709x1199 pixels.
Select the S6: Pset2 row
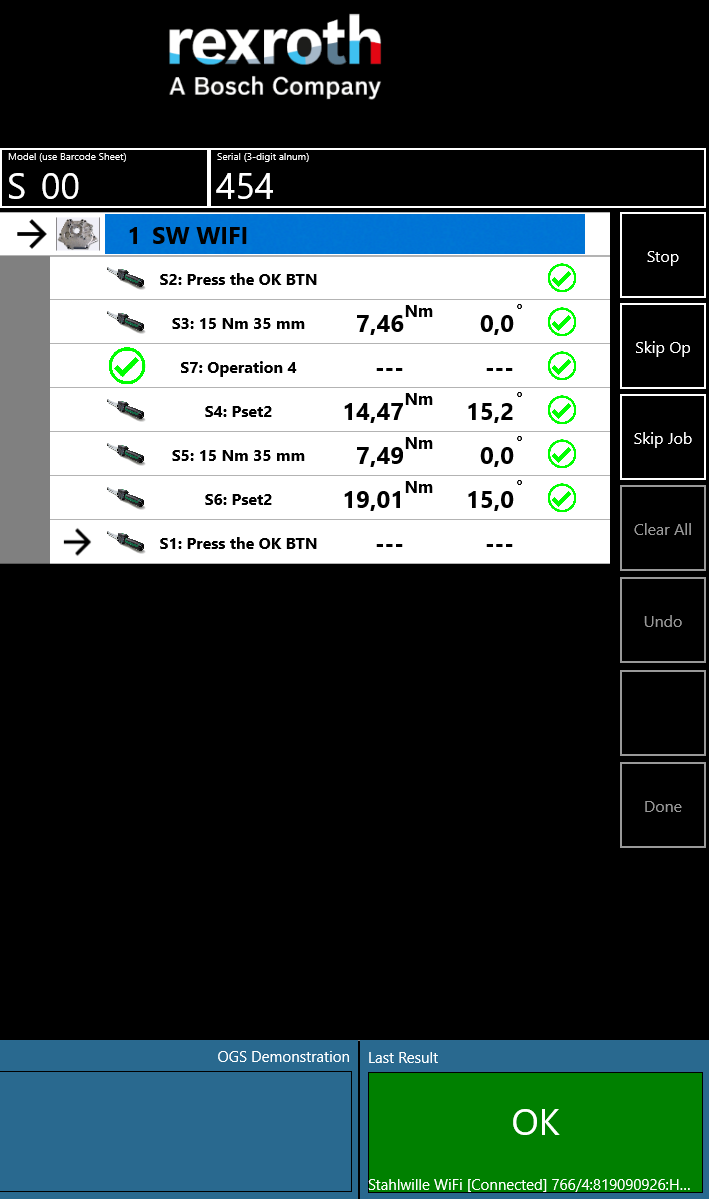pyautogui.click(x=330, y=498)
